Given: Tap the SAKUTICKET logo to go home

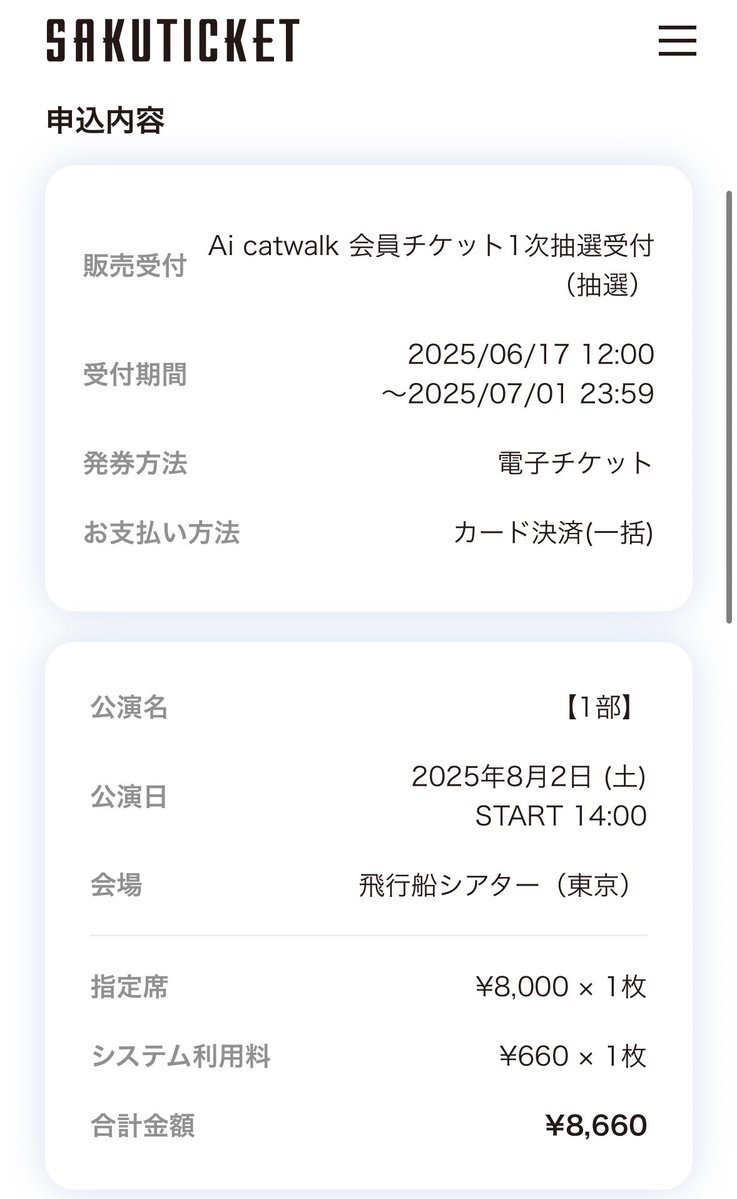Looking at the screenshot, I should (x=173, y=41).
